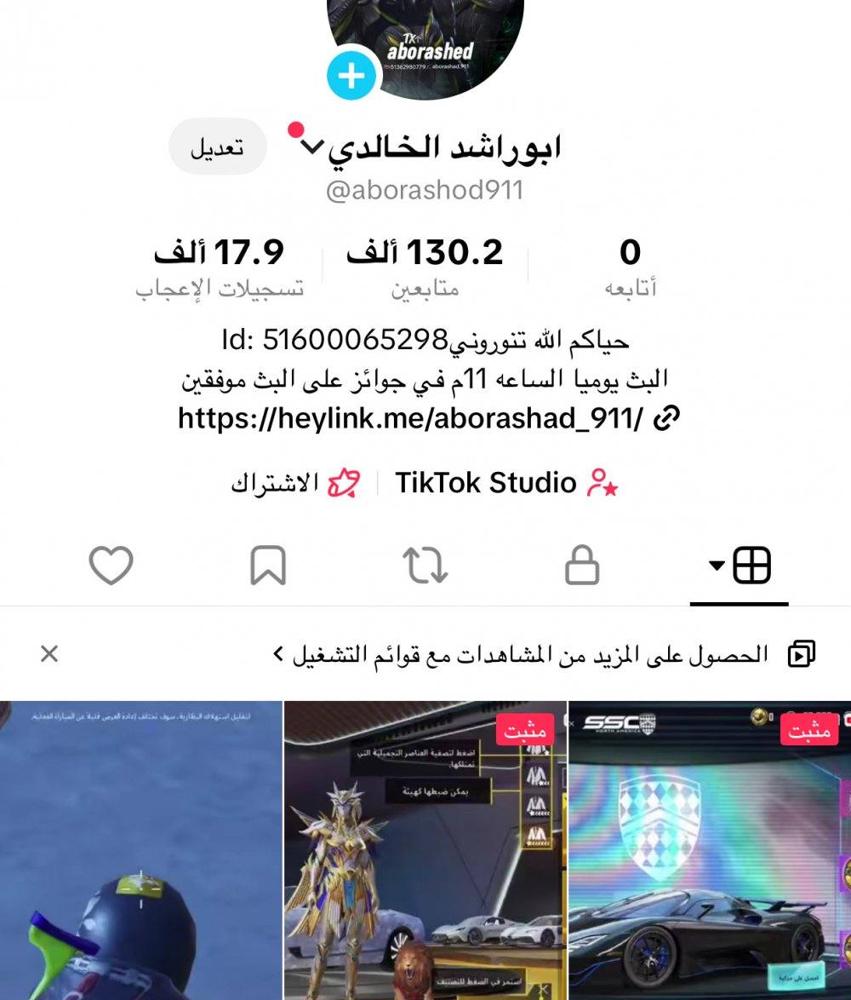851x1000 pixels.
Task: Switch to the saved bookmarks tab
Action: [x=267, y=567]
